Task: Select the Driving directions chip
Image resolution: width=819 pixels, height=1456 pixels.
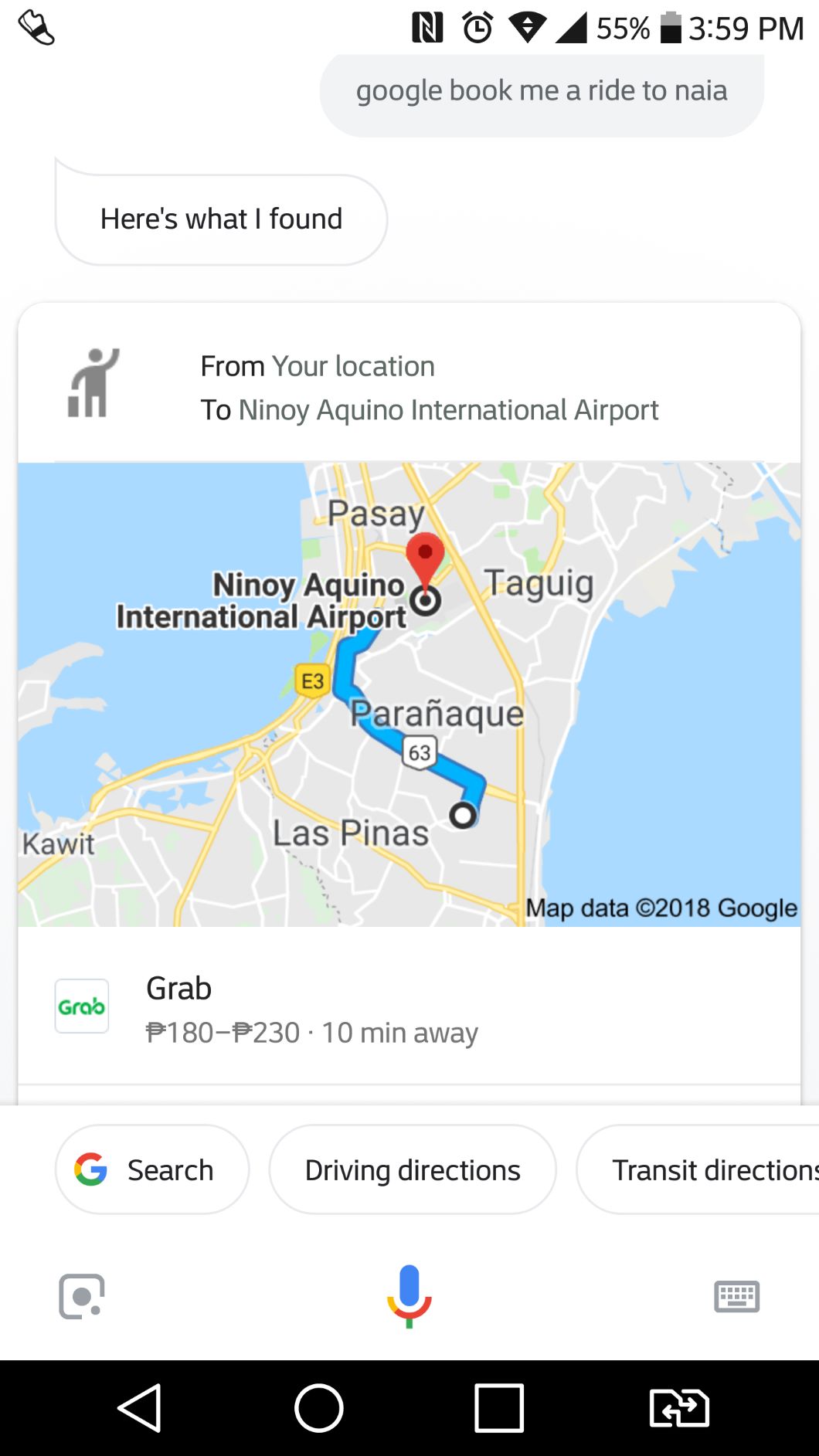Action: [x=413, y=1169]
